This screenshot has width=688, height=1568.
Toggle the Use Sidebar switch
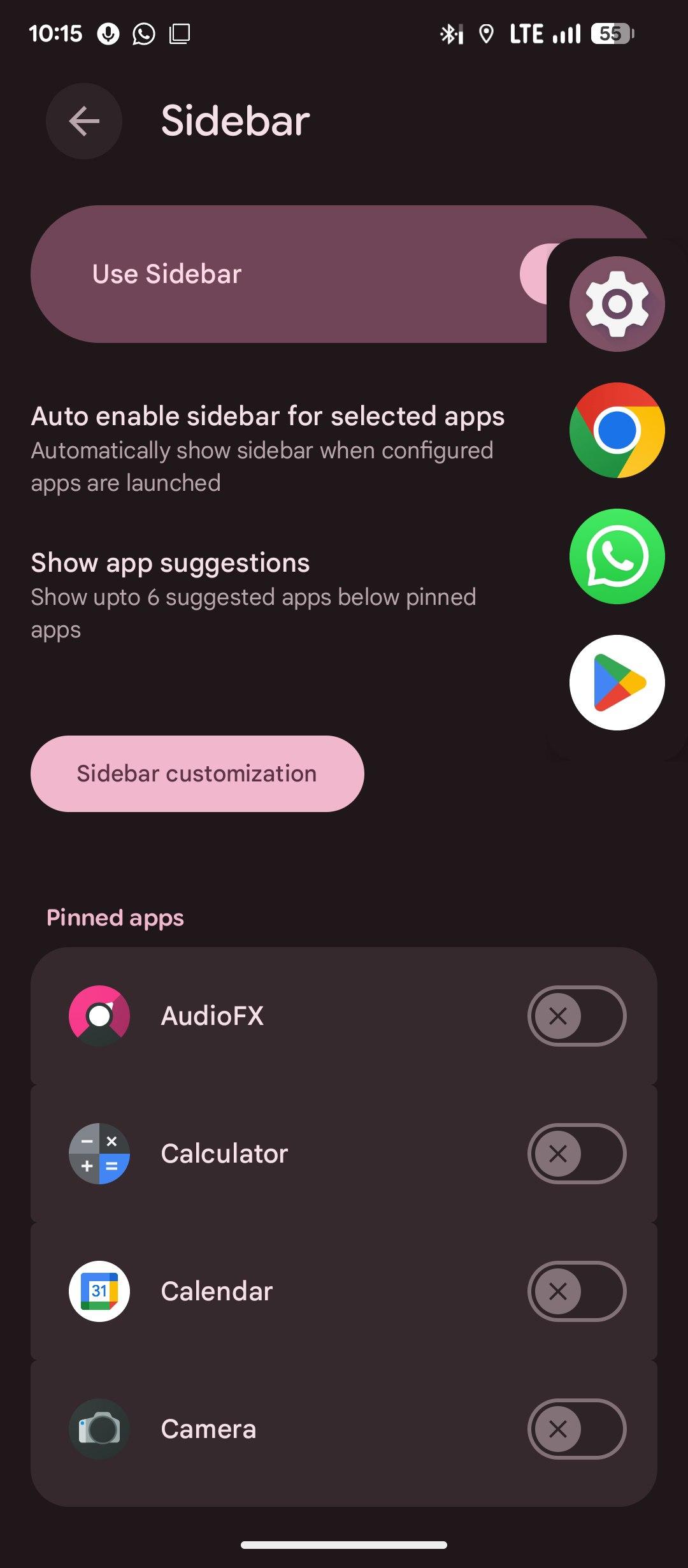pos(534,274)
